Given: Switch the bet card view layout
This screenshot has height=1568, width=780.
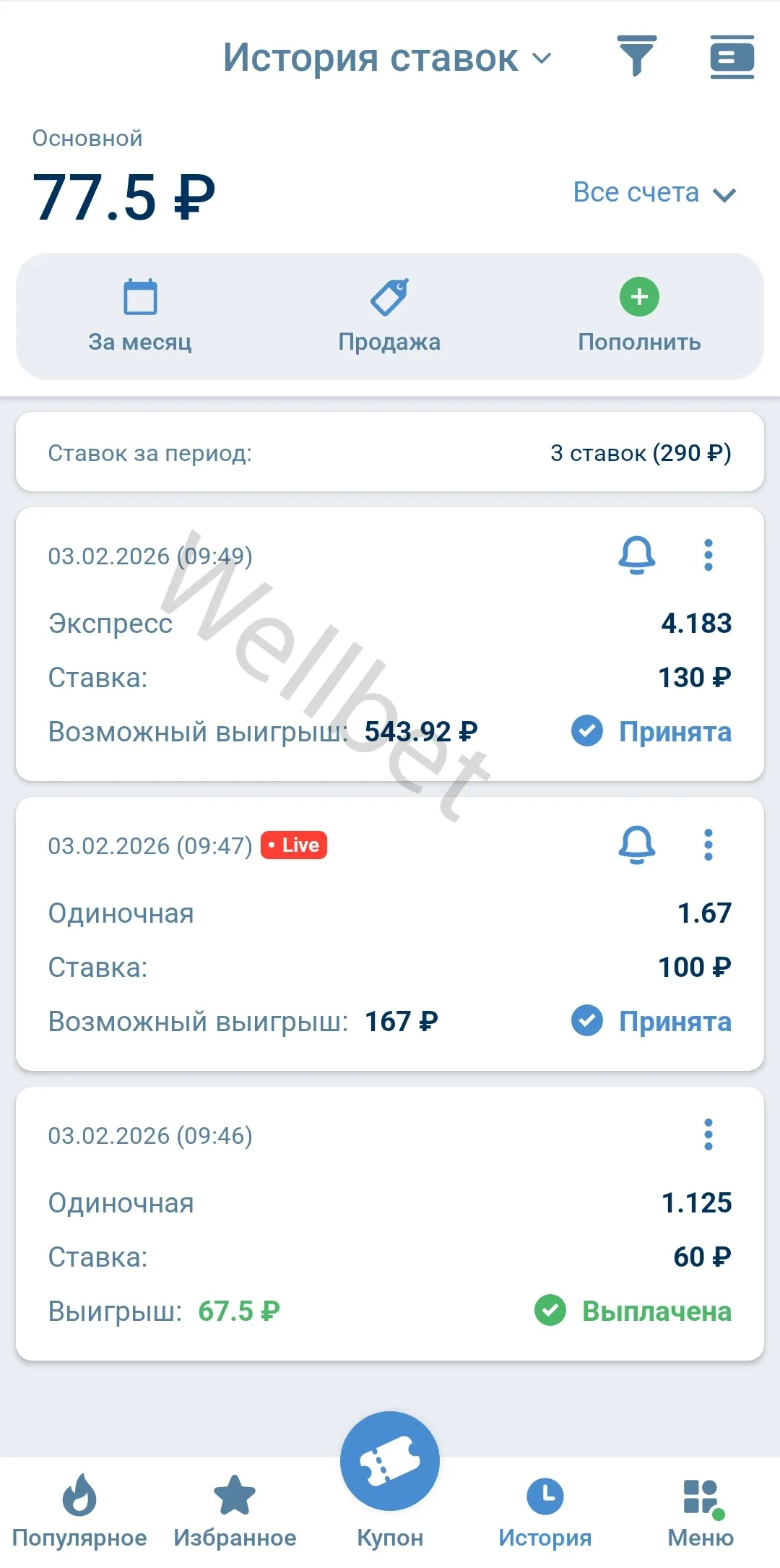Looking at the screenshot, I should [732, 56].
